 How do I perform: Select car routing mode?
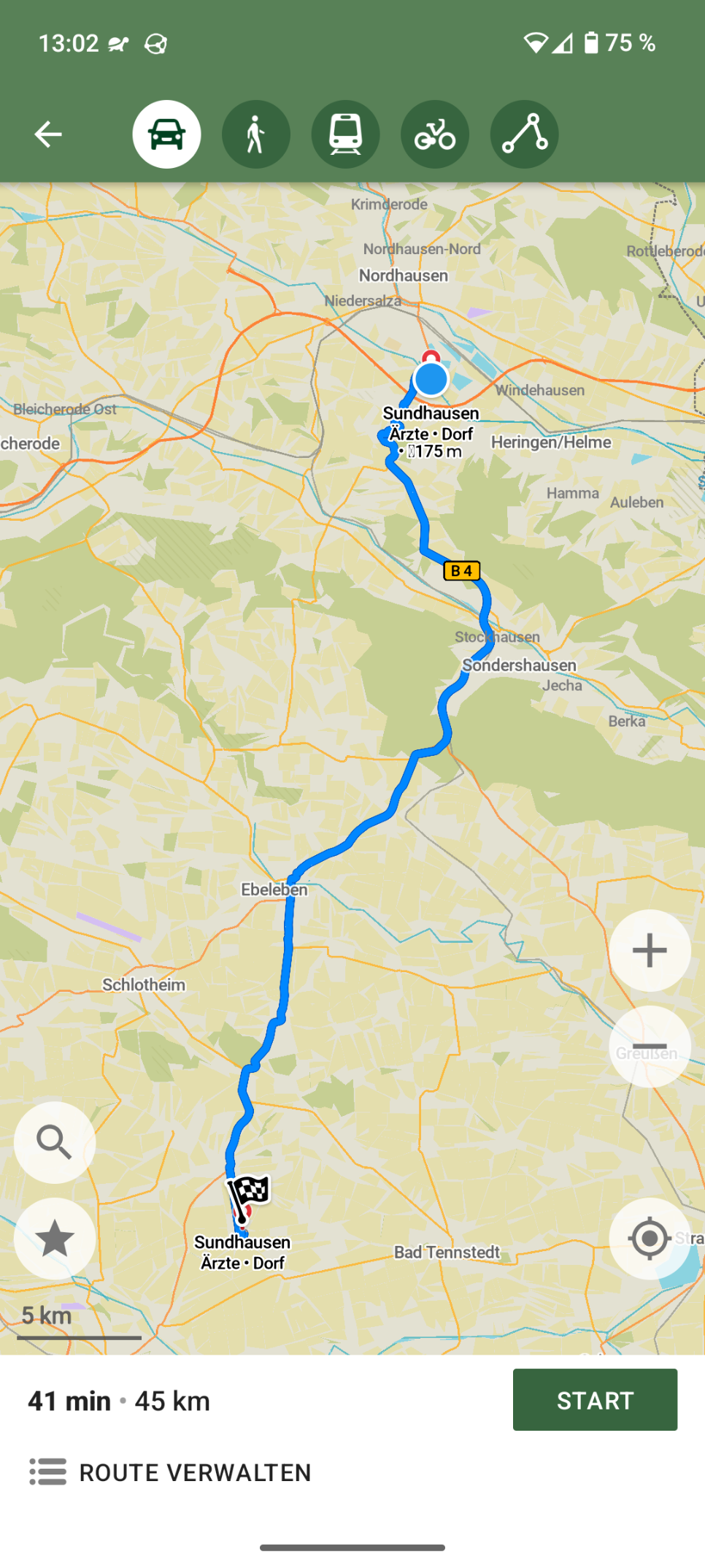coord(166,134)
